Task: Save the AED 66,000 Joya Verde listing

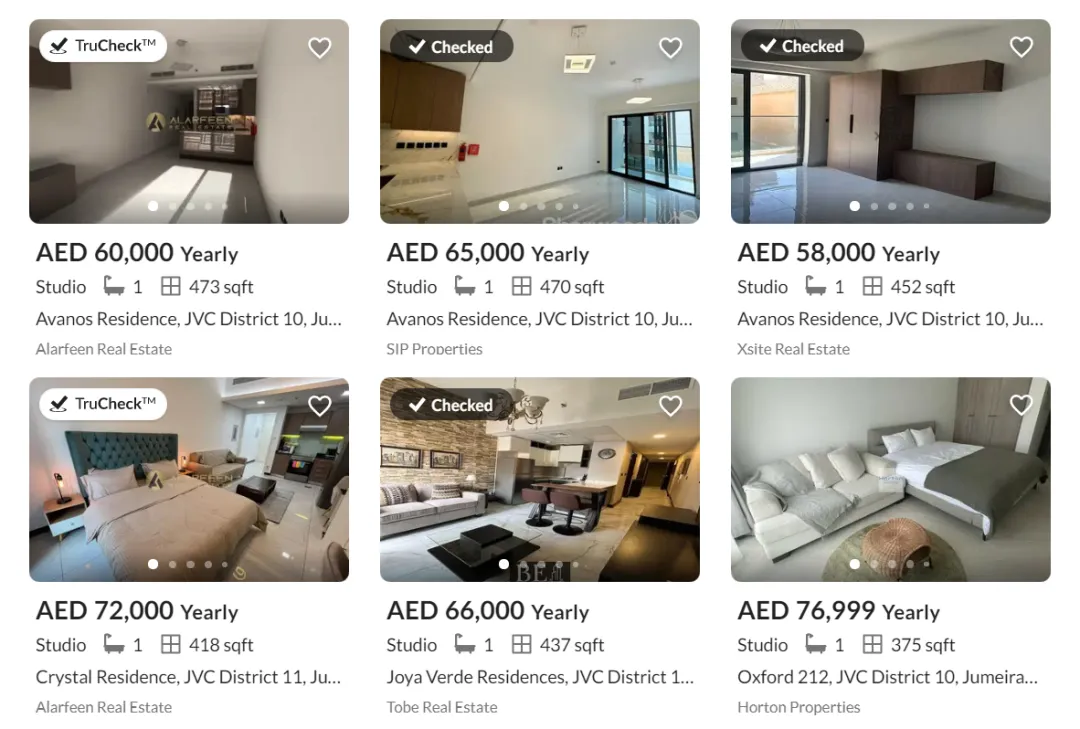Action: pyautogui.click(x=670, y=405)
